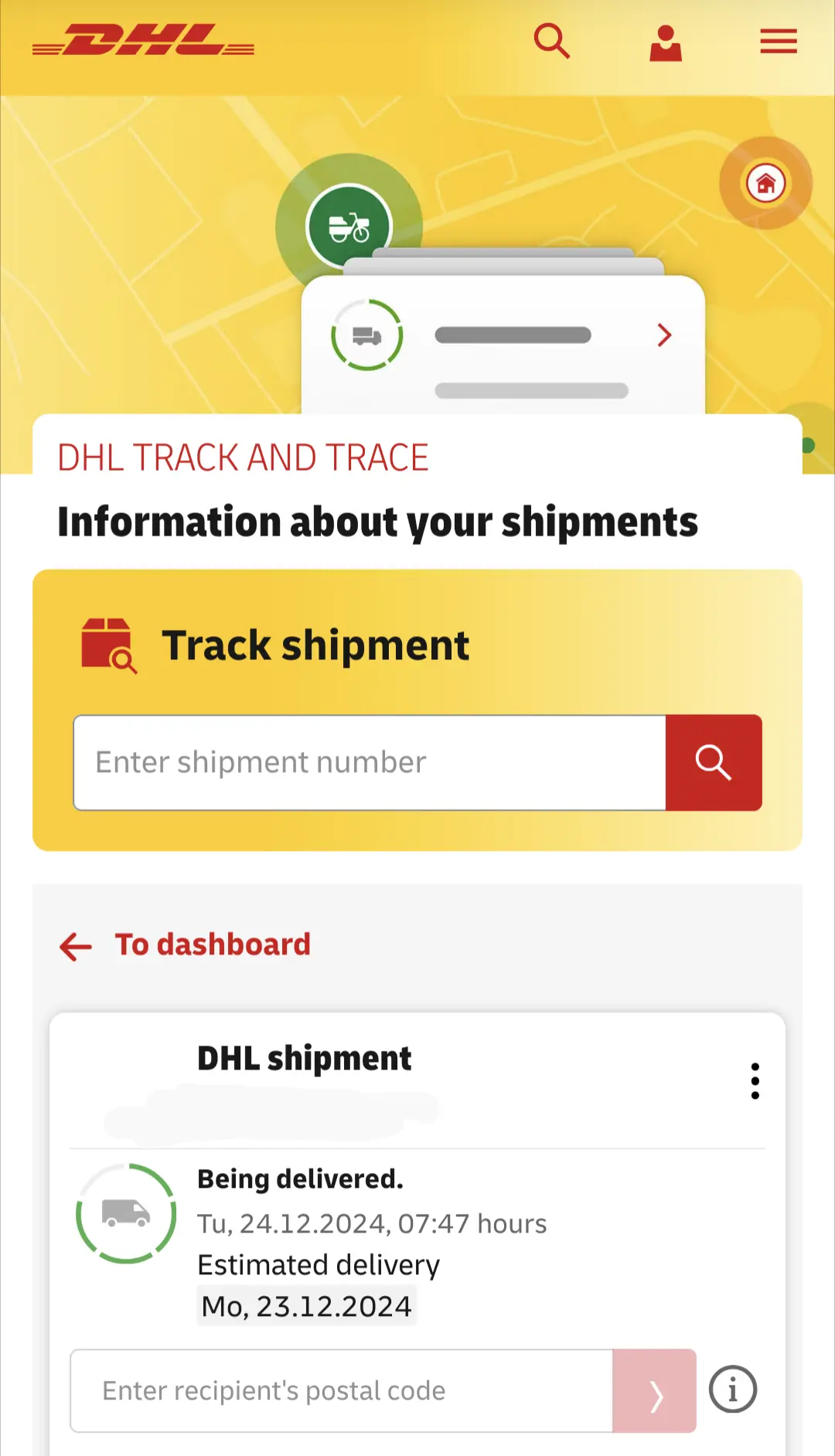
Task: Open the user account icon
Action: pos(665,43)
